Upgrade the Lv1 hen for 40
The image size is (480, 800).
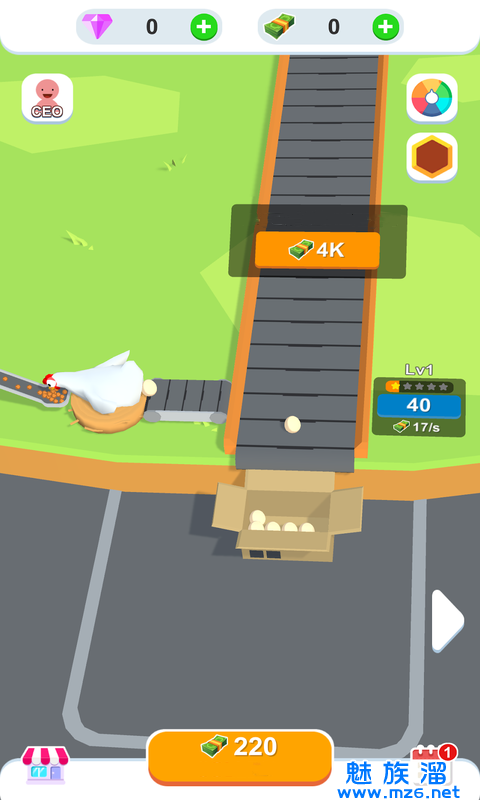(x=419, y=405)
